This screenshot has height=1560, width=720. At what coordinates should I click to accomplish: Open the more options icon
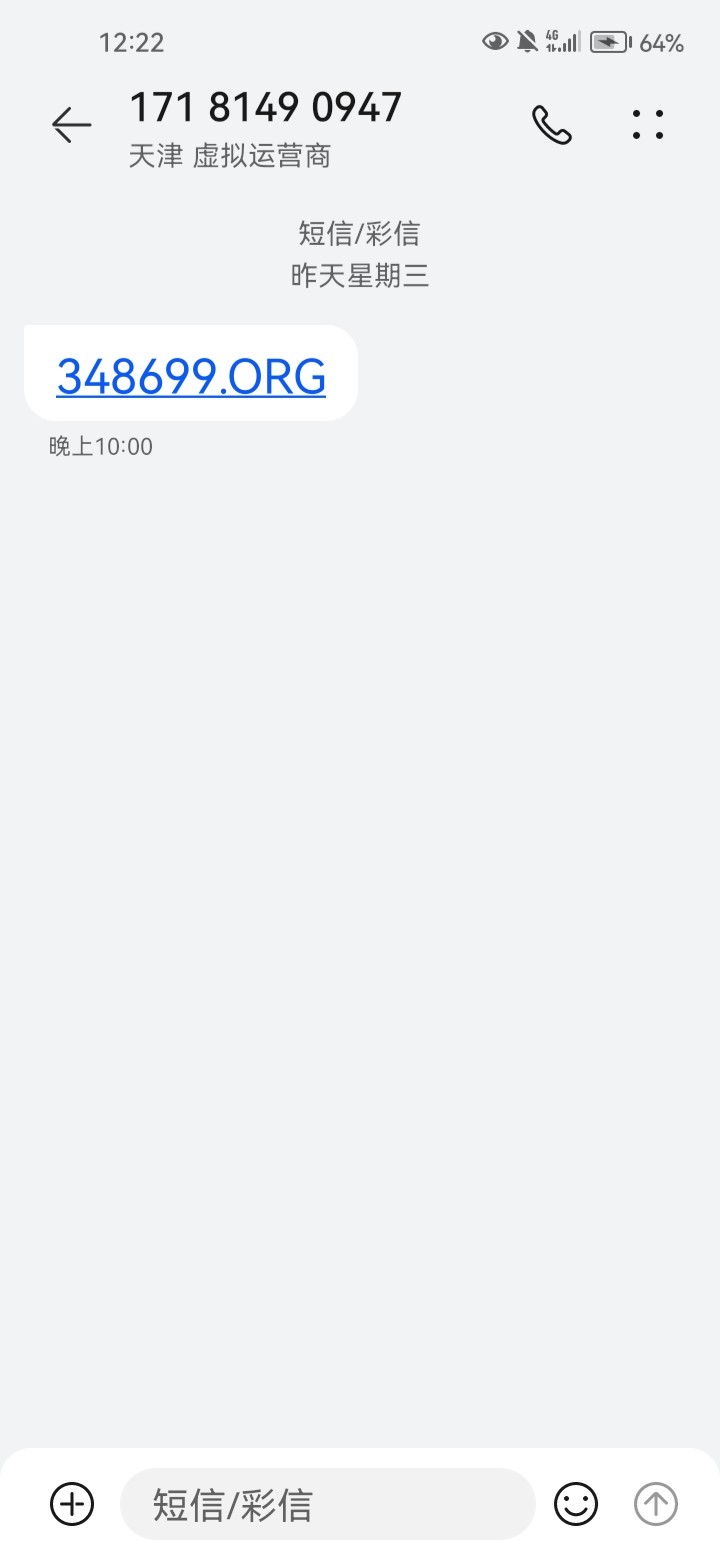tap(648, 124)
